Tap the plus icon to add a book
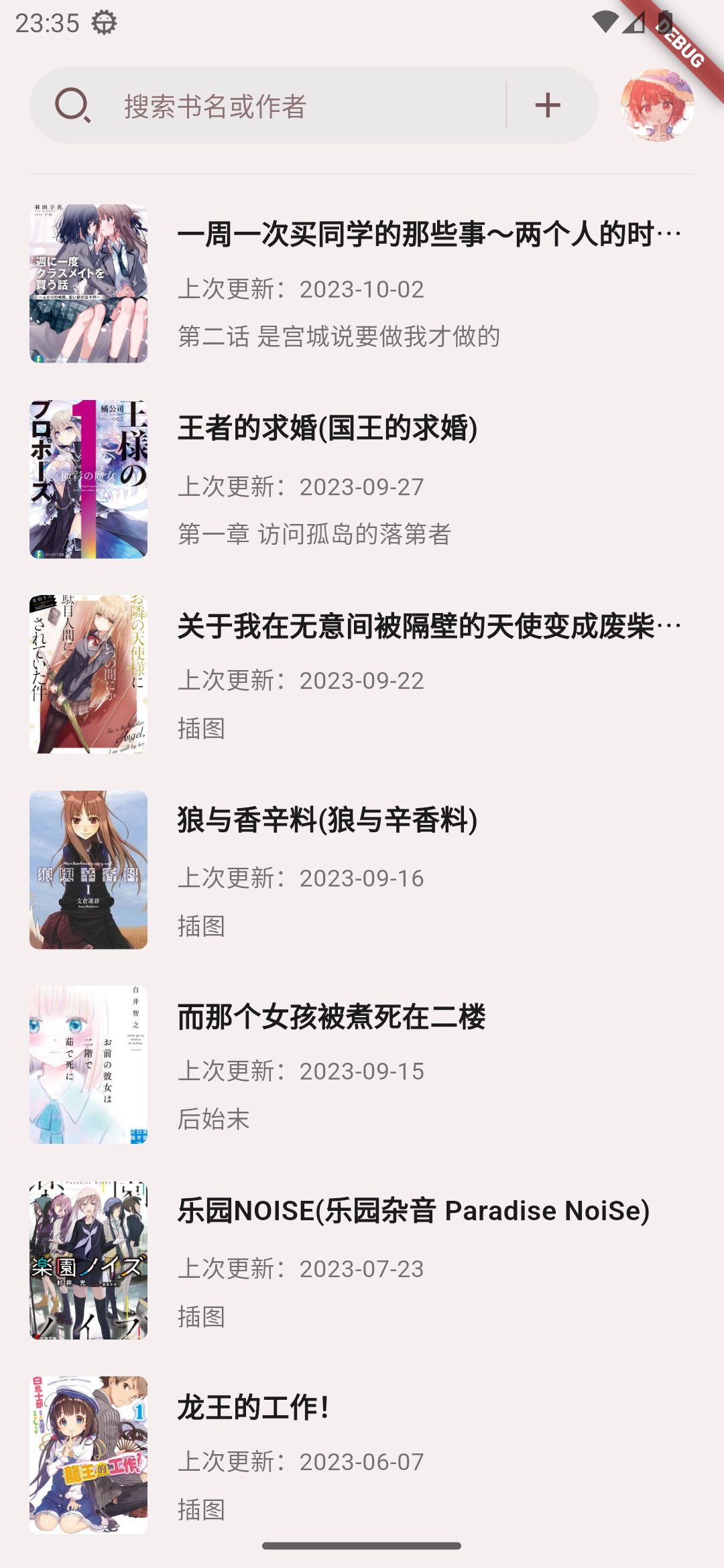Screen dimensions: 724x1568 tap(548, 105)
